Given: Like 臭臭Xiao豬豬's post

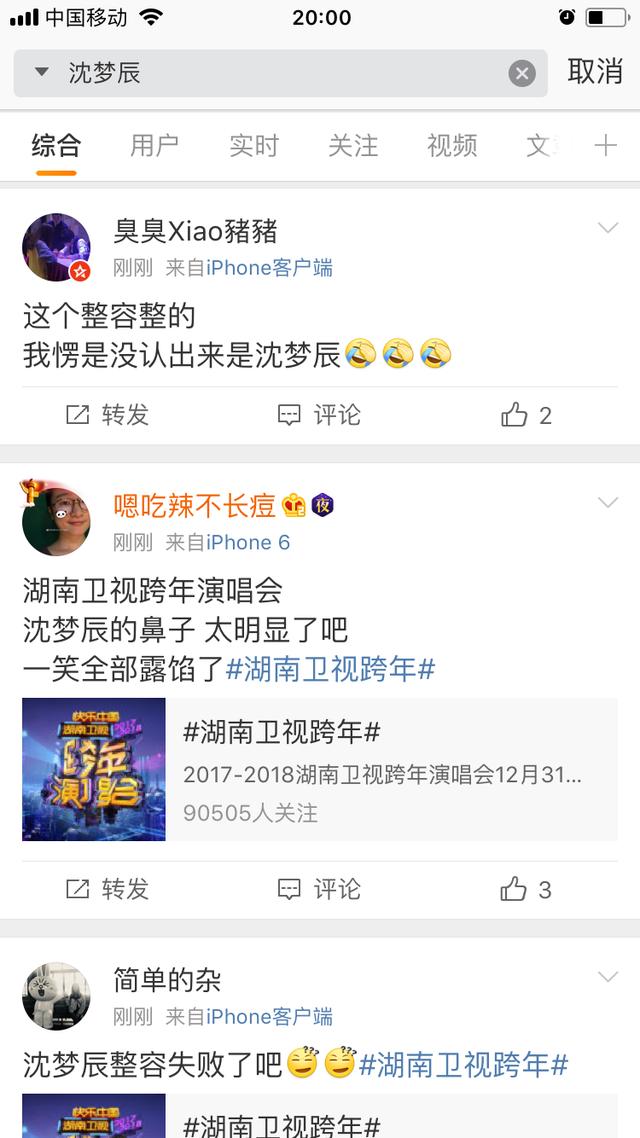Looking at the screenshot, I should (x=527, y=415).
